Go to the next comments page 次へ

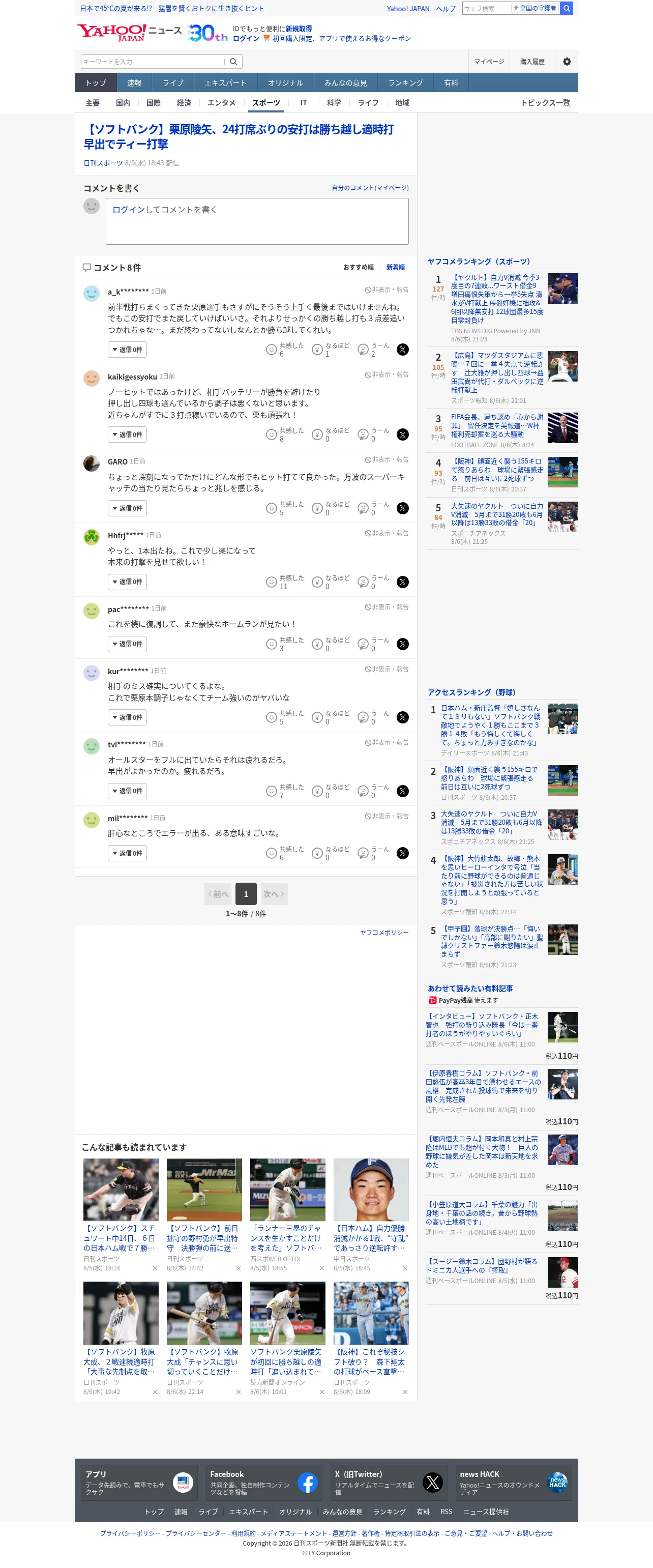(x=274, y=893)
